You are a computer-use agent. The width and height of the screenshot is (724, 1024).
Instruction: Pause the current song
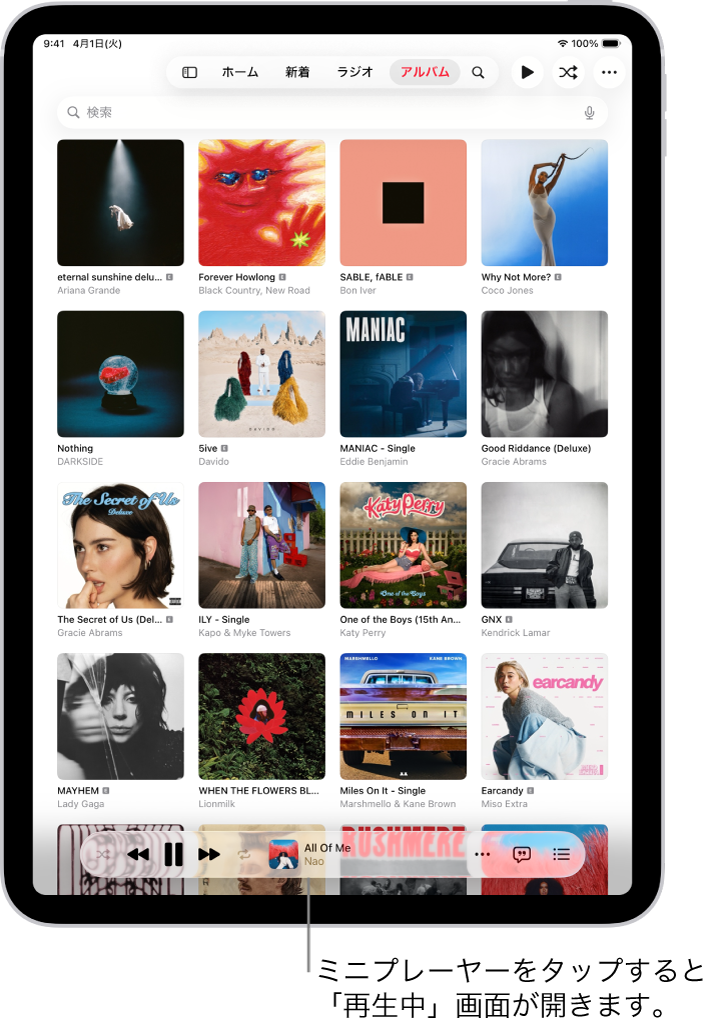pos(173,854)
